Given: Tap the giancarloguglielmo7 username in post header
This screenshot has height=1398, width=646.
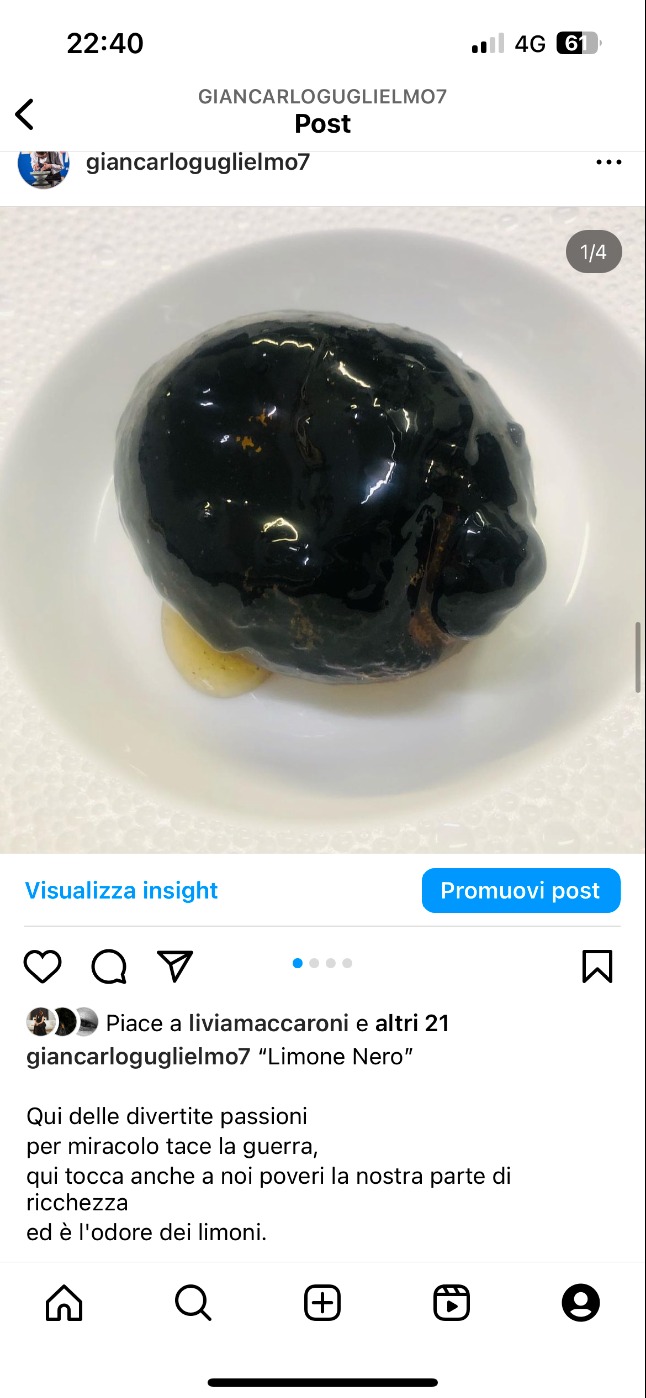Looking at the screenshot, I should tap(198, 162).
